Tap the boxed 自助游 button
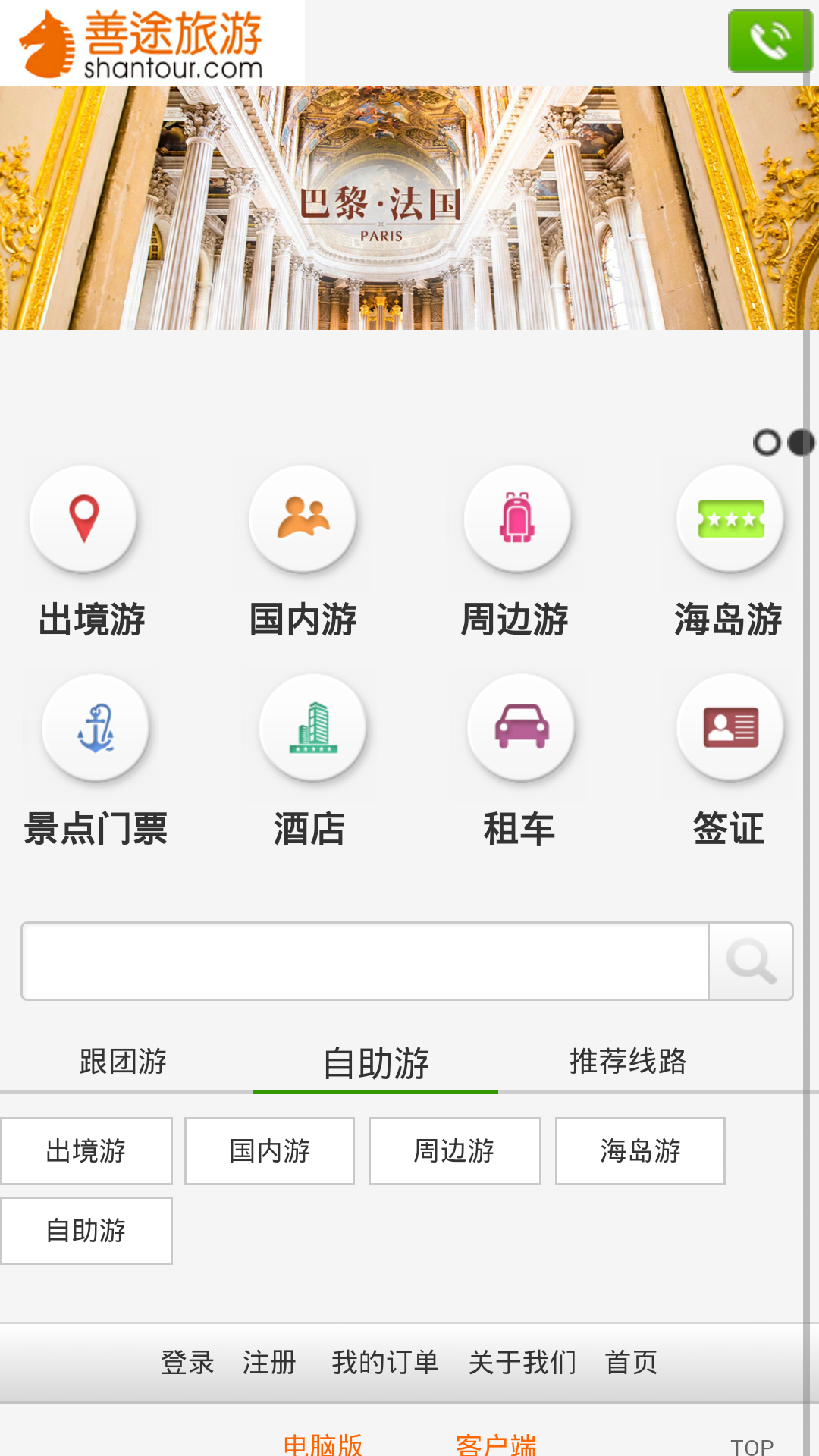This screenshot has width=819, height=1456. tap(86, 1230)
